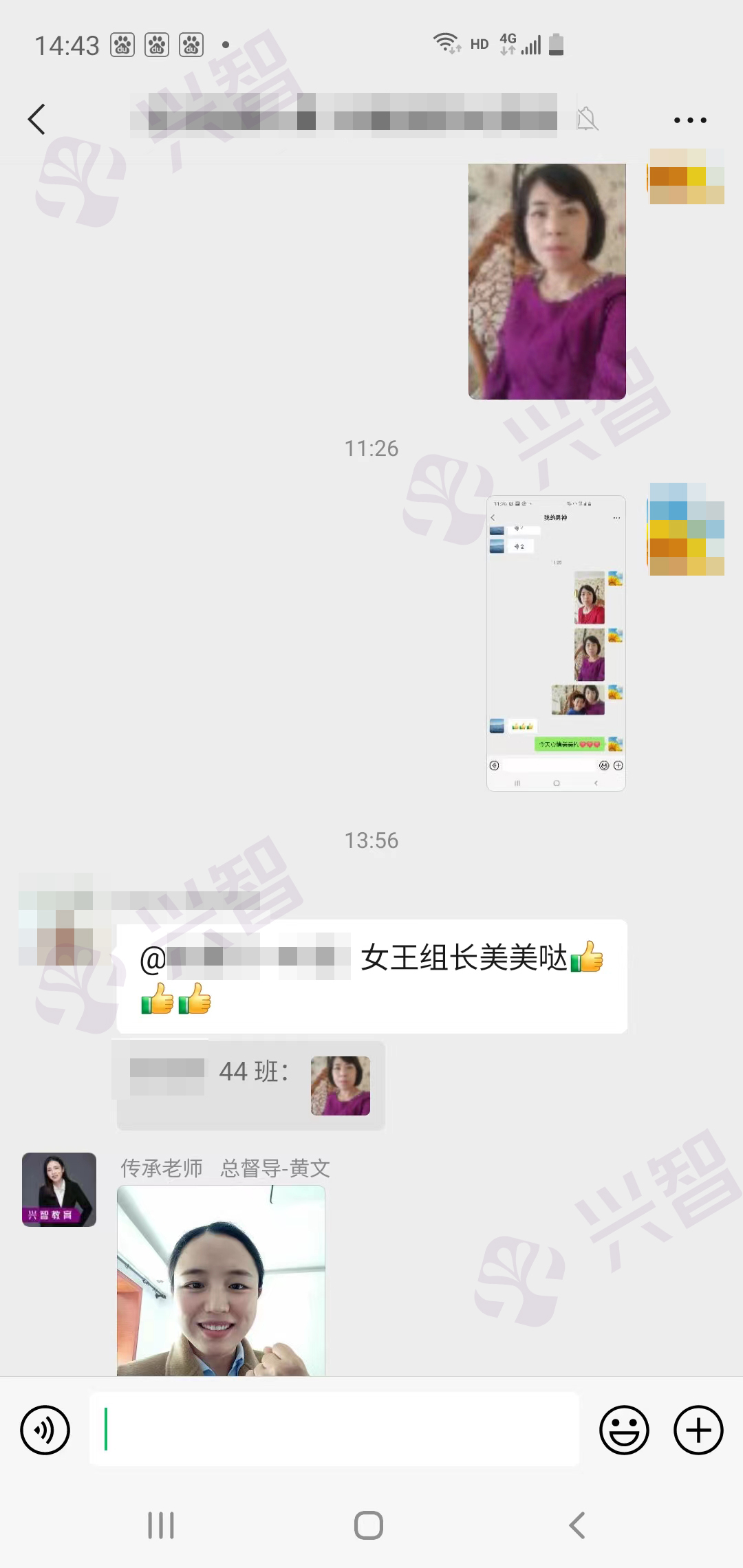View the shared chat screenshot image

556,643
